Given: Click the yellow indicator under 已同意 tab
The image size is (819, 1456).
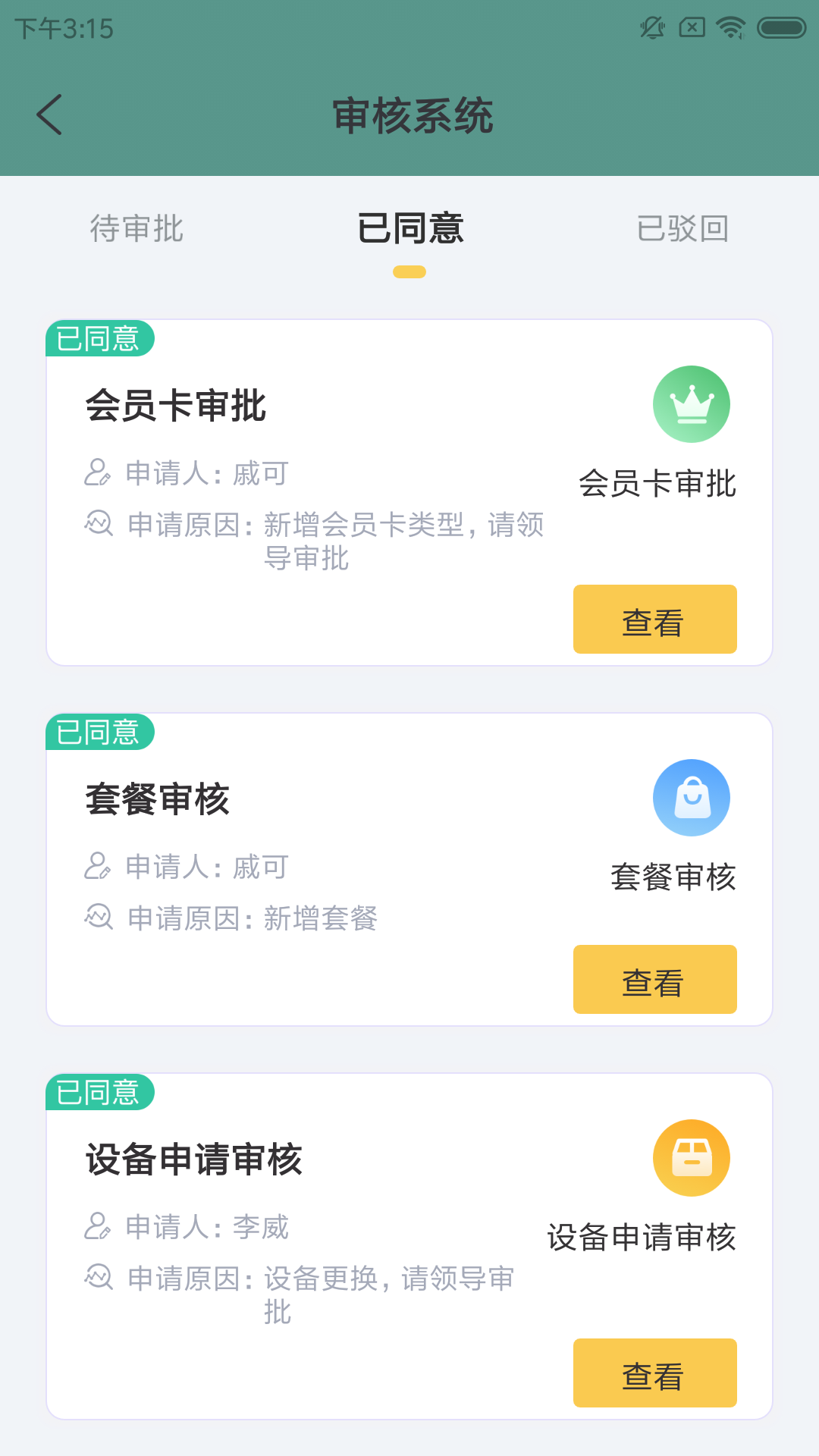Looking at the screenshot, I should tap(409, 271).
